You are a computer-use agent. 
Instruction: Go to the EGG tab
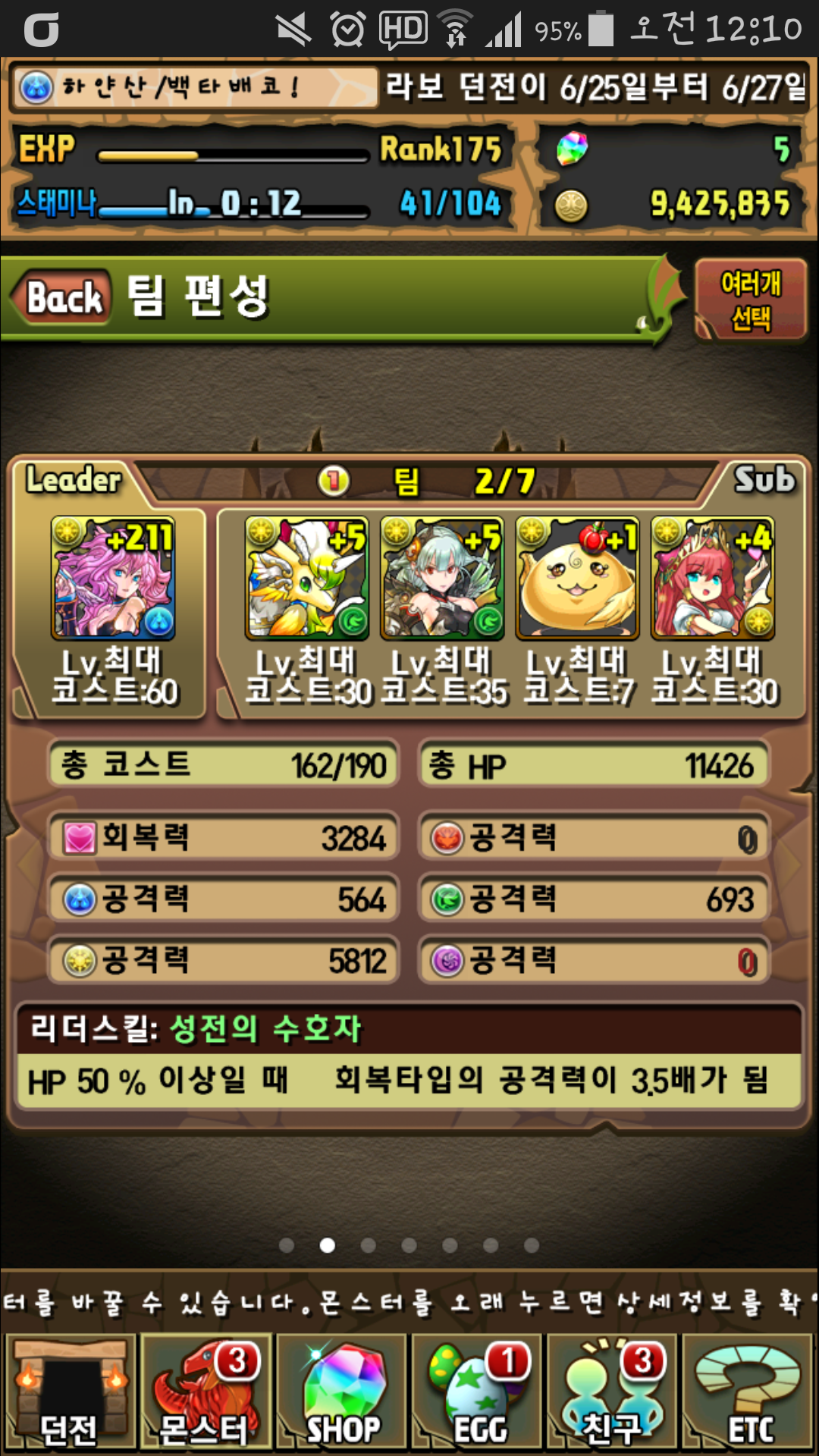[x=477, y=1392]
